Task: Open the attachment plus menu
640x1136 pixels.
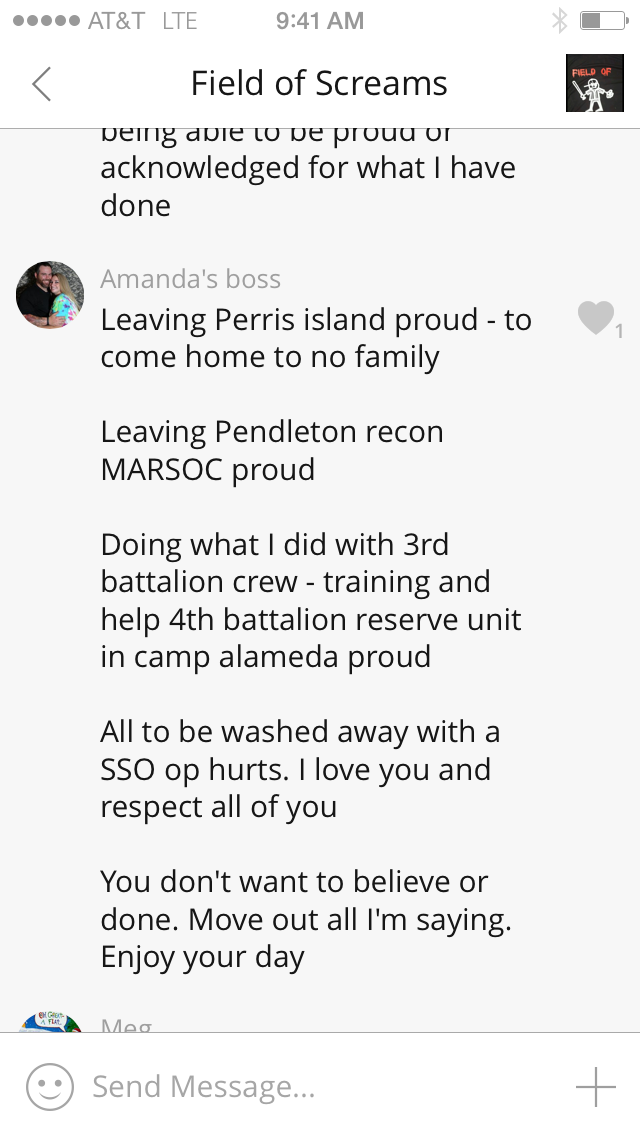Action: [x=595, y=1086]
